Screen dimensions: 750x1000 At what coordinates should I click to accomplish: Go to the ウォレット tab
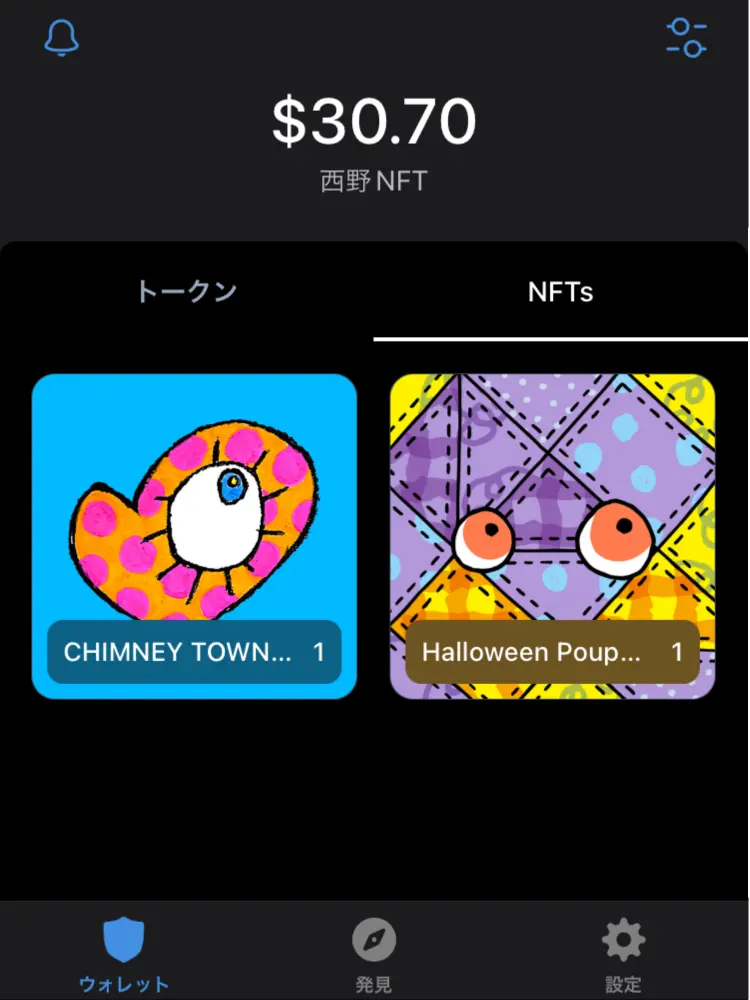(x=124, y=954)
